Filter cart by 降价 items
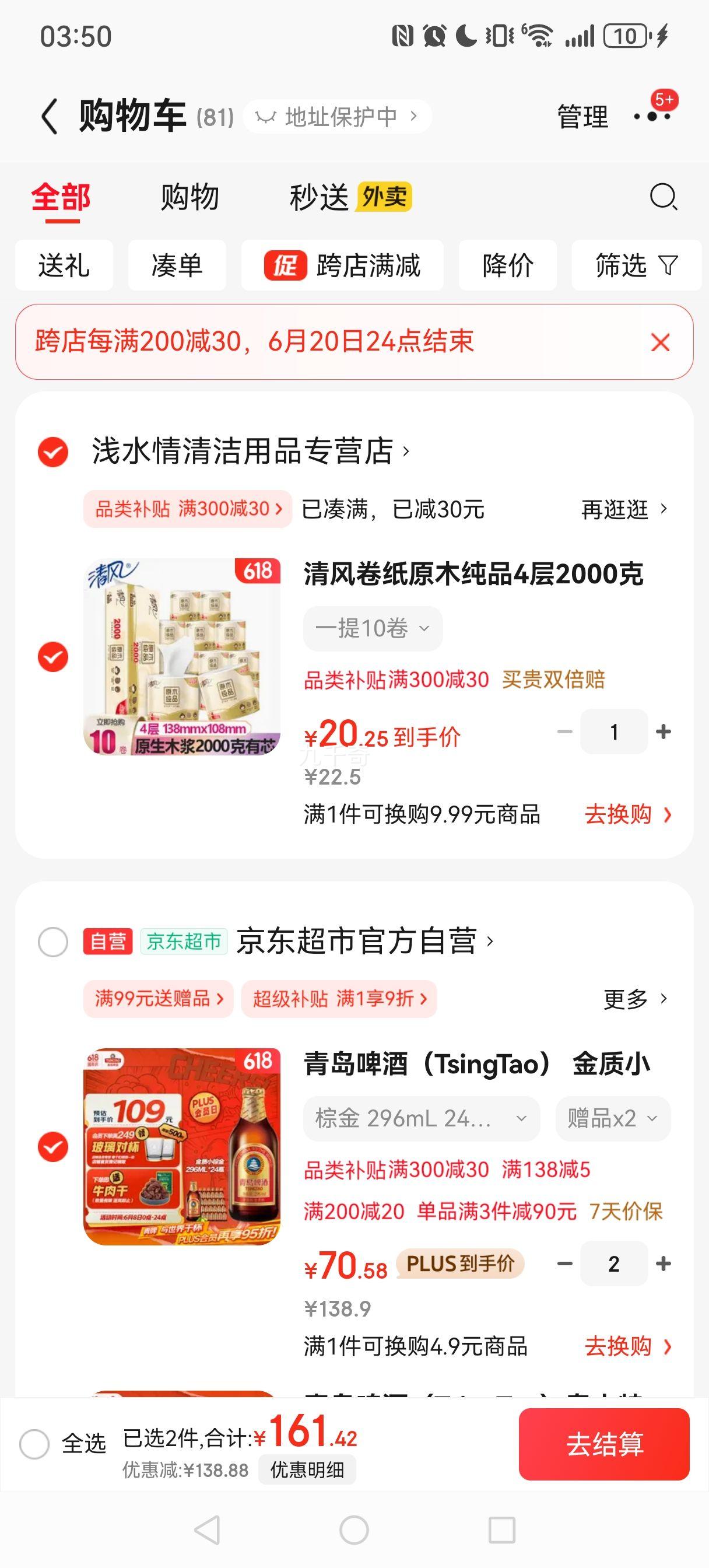 [x=508, y=265]
